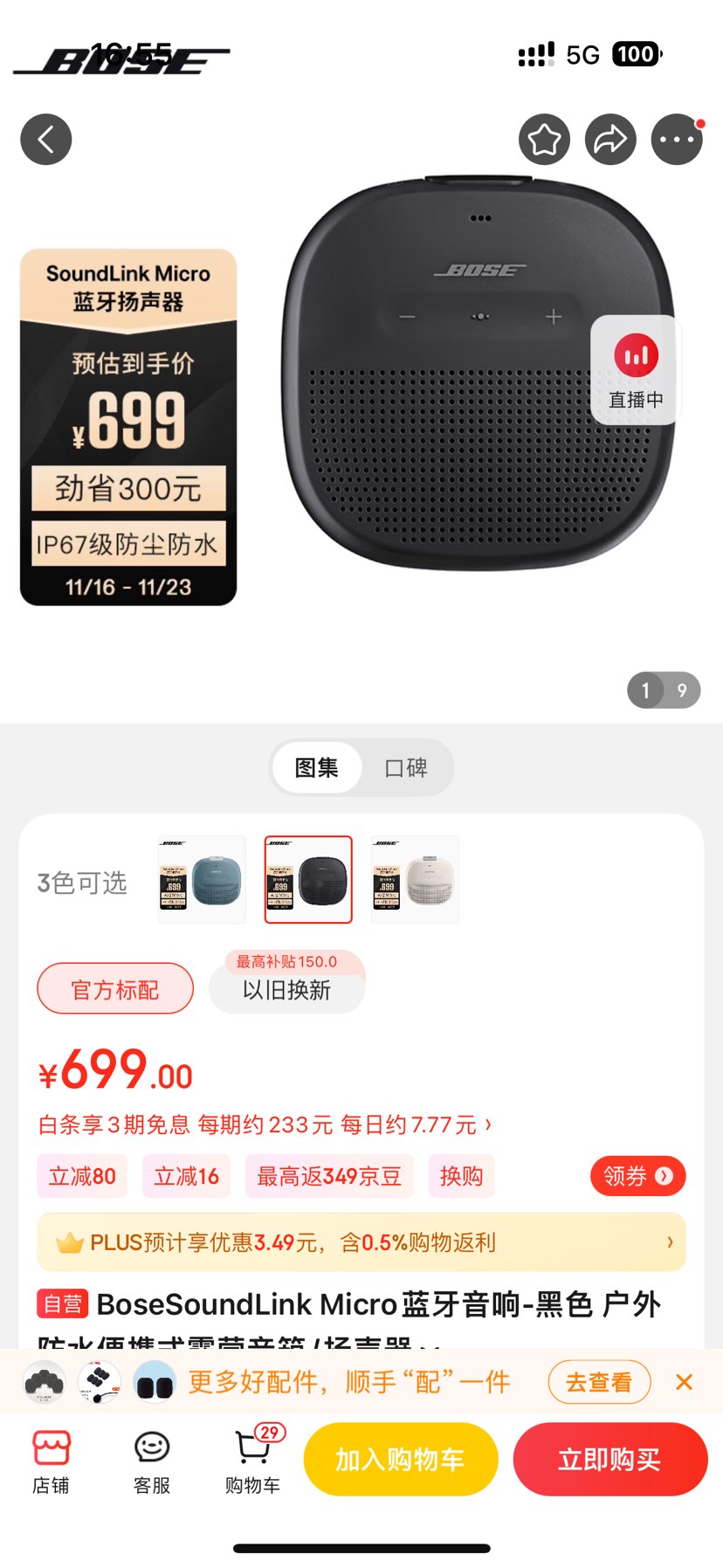Share this Bose speaker listing
Image resolution: width=723 pixels, height=1568 pixels.
pos(610,140)
